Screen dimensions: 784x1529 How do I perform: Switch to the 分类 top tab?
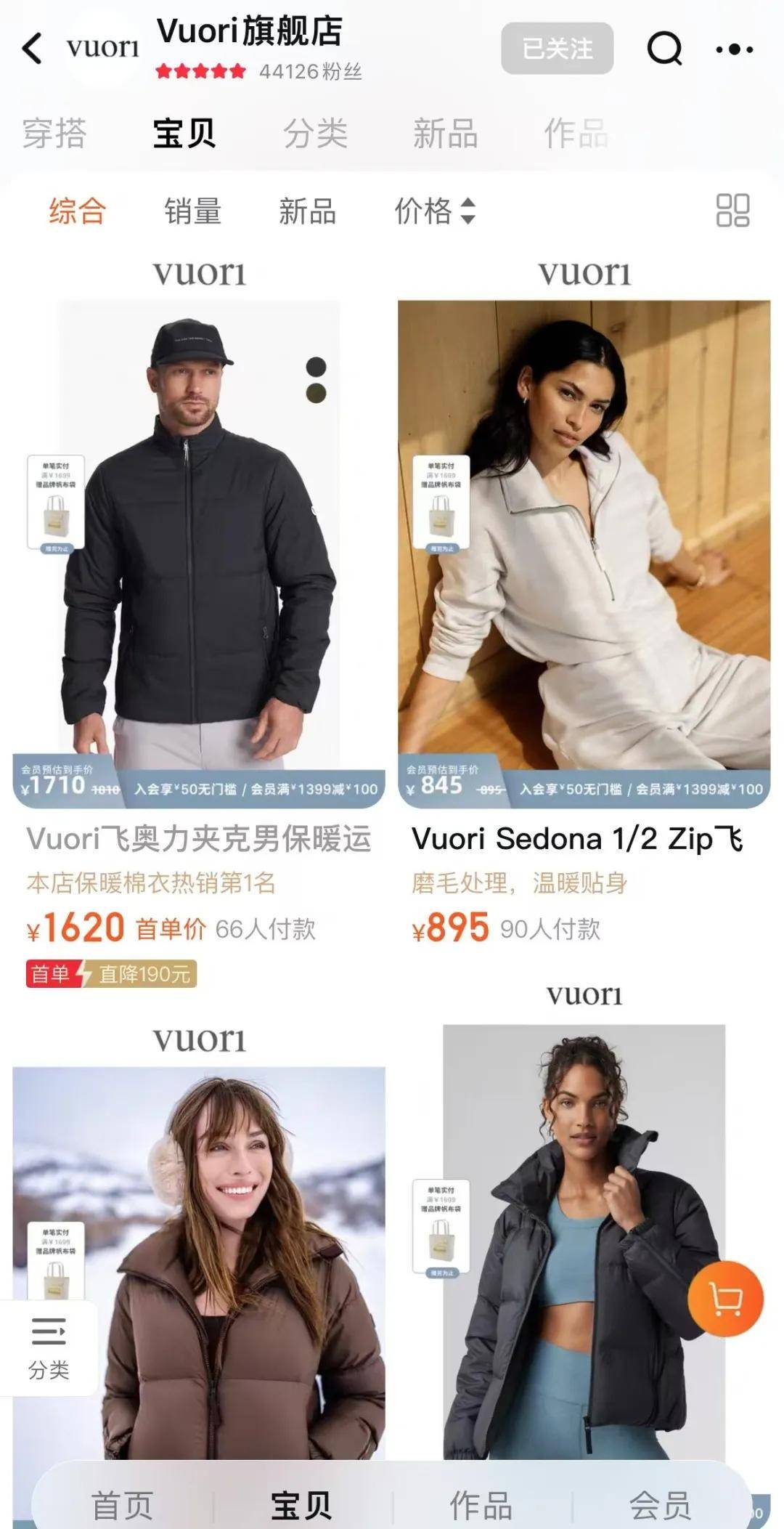pos(315,134)
